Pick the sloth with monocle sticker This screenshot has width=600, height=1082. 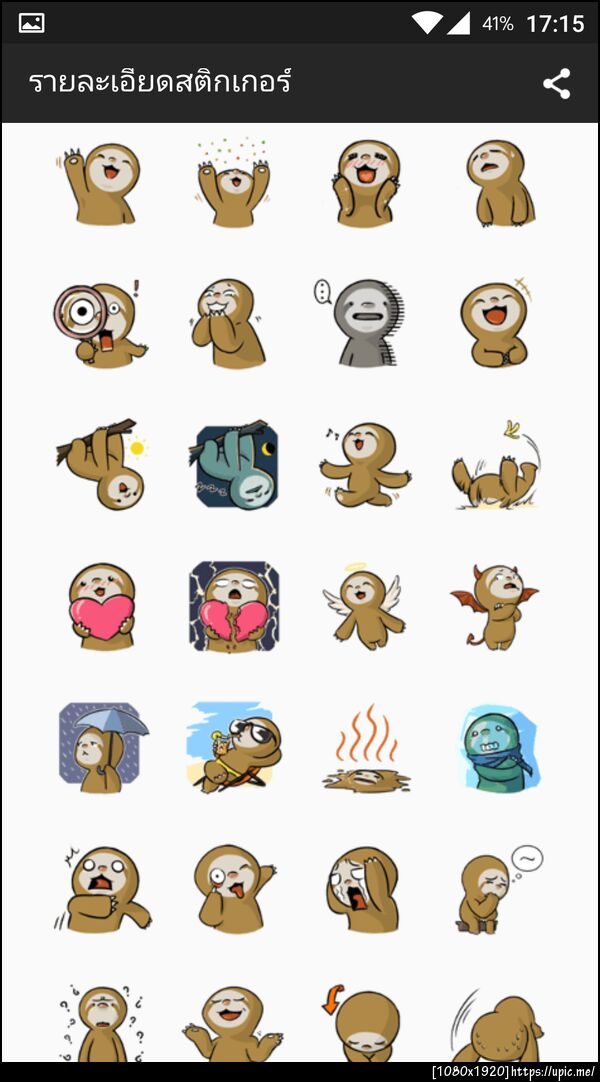coord(232,888)
